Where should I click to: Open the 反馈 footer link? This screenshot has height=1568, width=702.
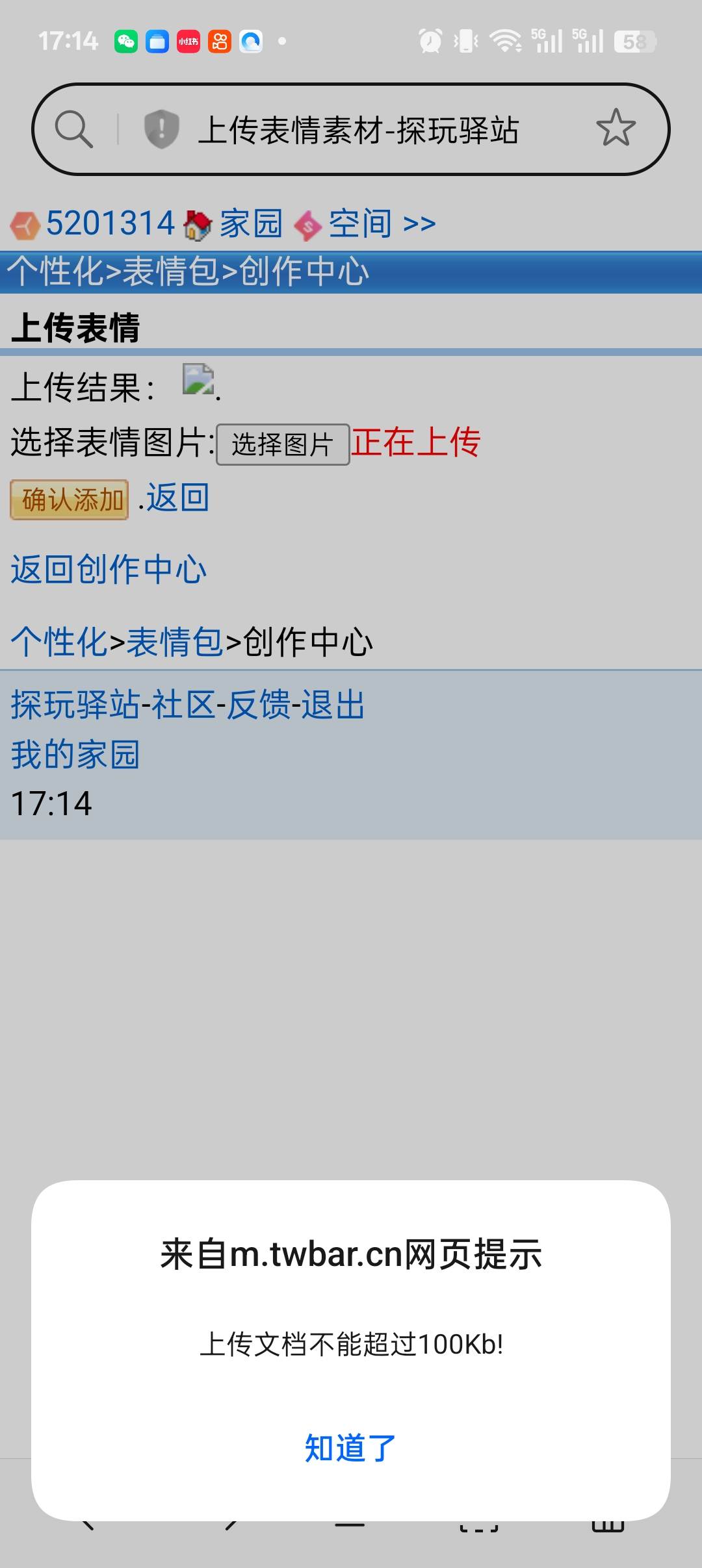tap(259, 705)
